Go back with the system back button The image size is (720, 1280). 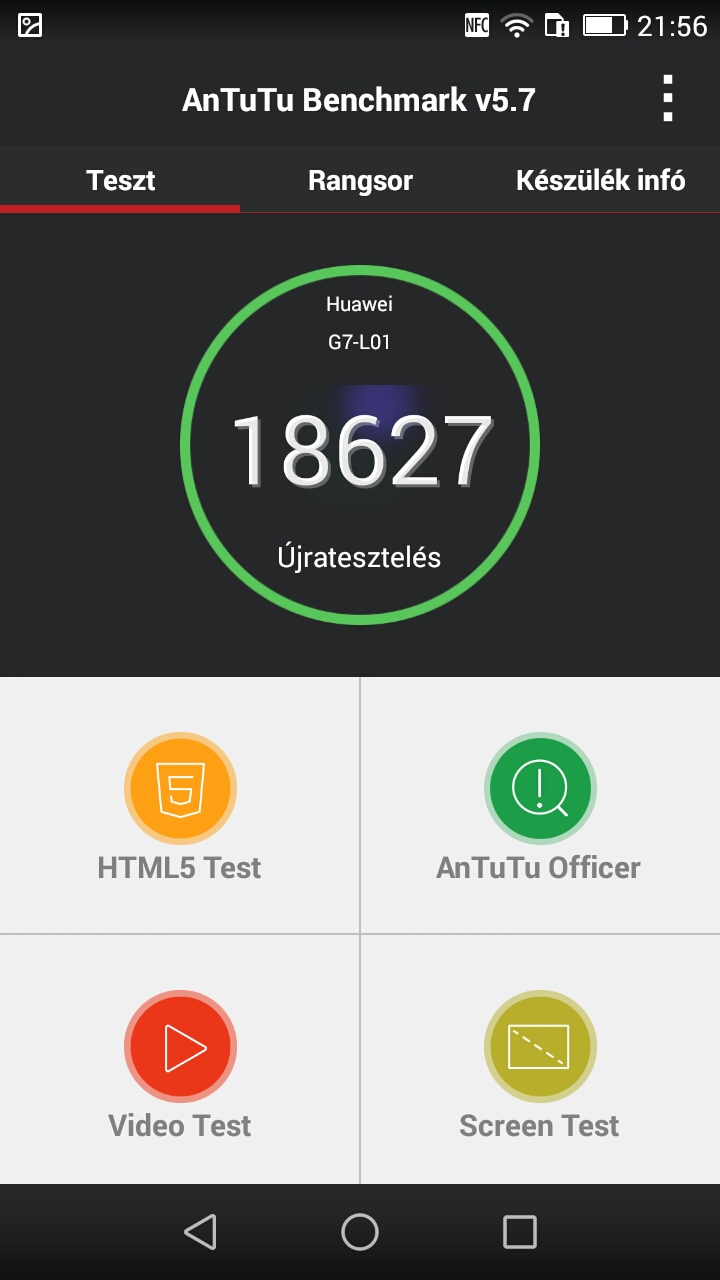click(x=200, y=1232)
